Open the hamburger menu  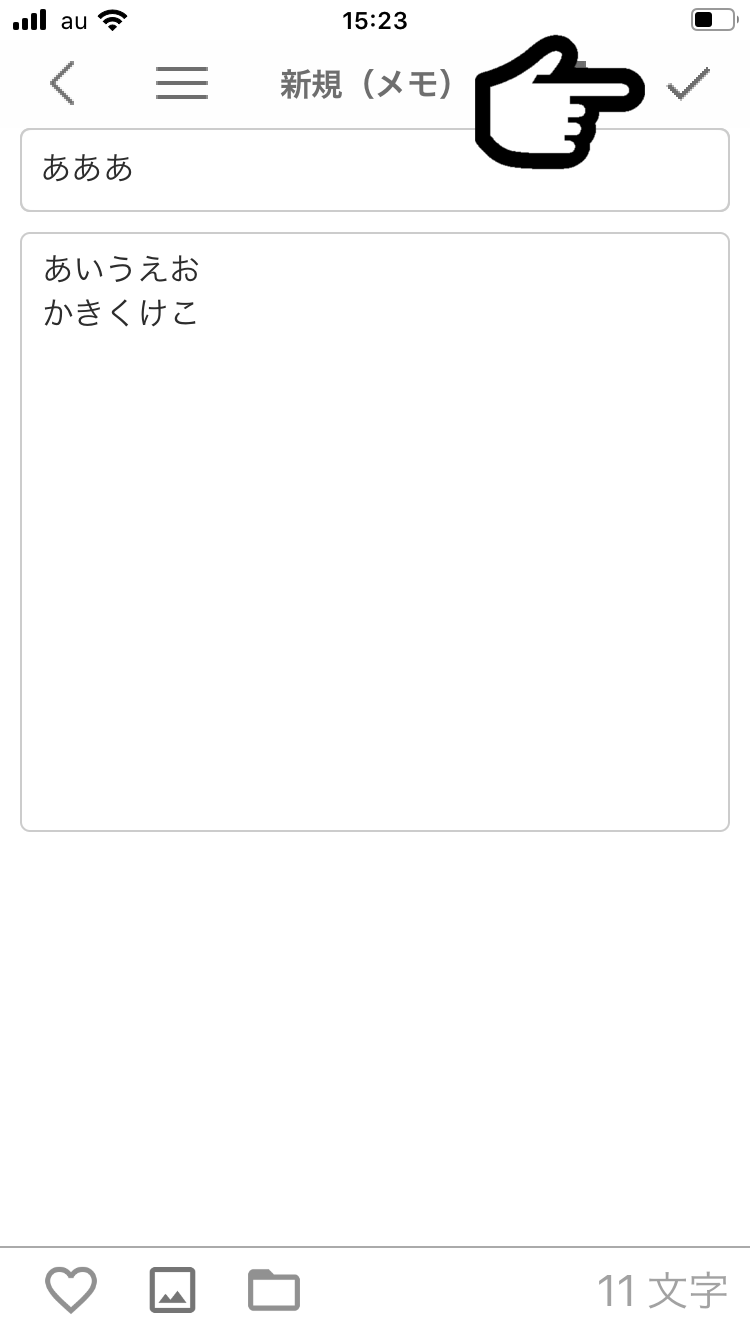click(182, 83)
